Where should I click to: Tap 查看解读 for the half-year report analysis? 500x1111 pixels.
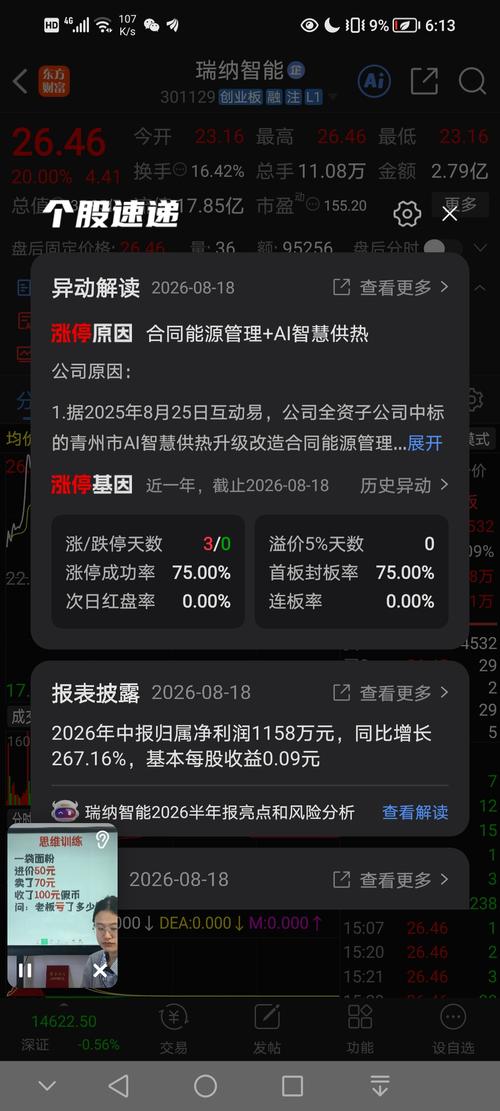click(x=415, y=812)
